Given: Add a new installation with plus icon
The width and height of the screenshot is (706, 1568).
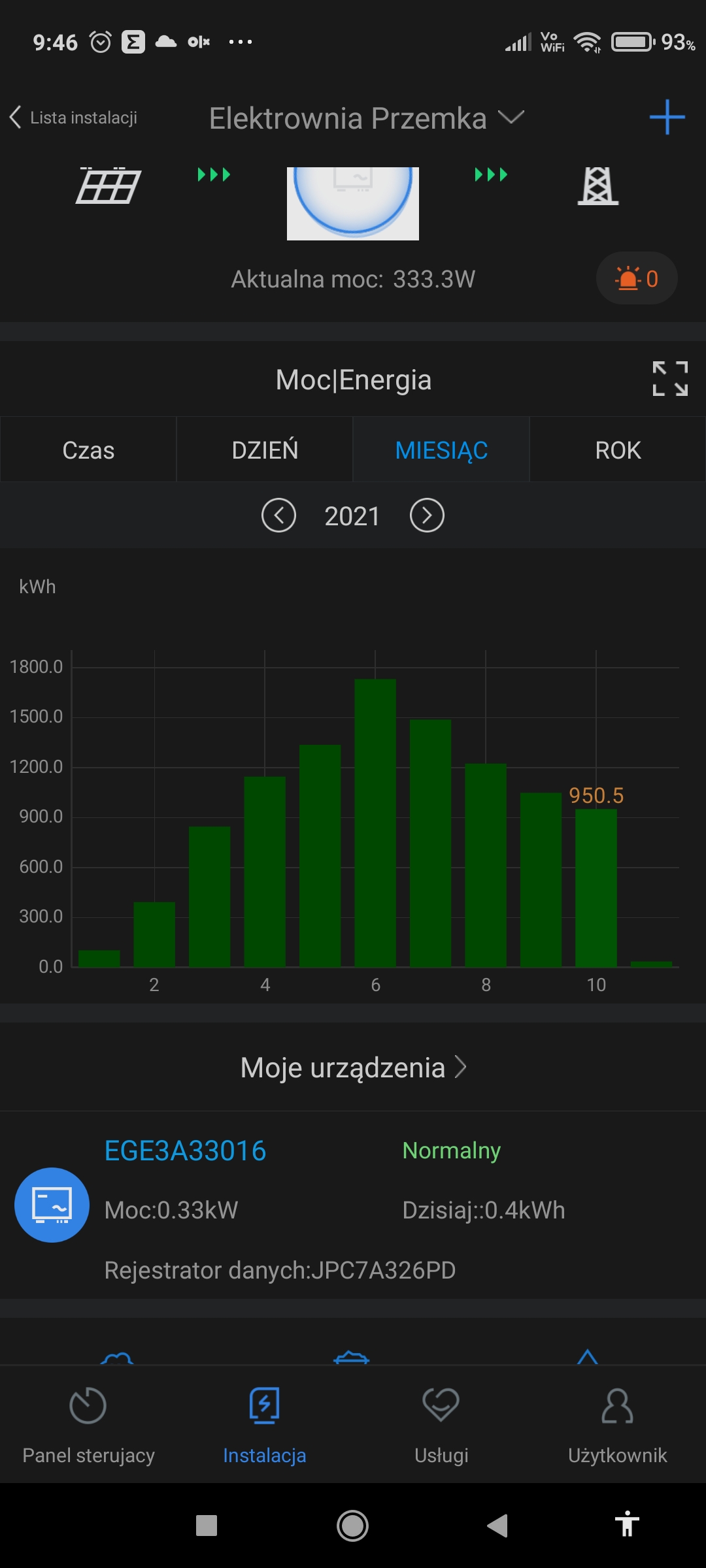Looking at the screenshot, I should pos(667,118).
